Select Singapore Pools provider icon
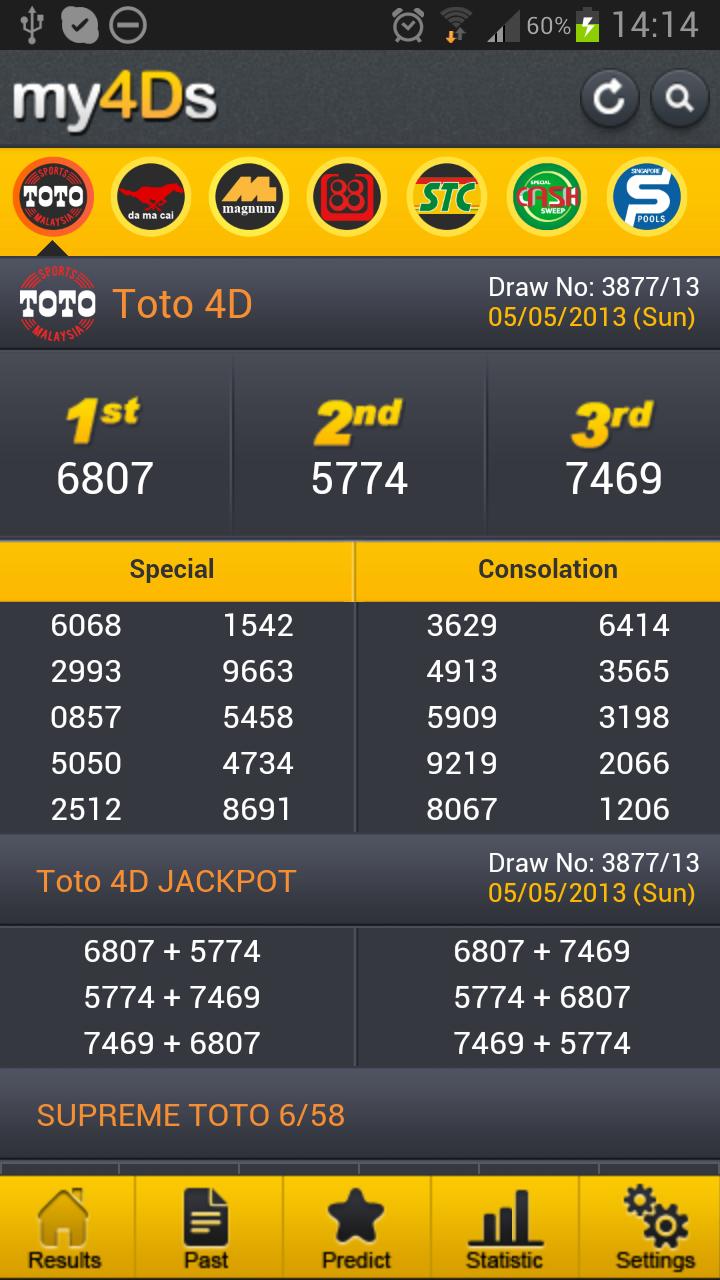 (x=646, y=197)
